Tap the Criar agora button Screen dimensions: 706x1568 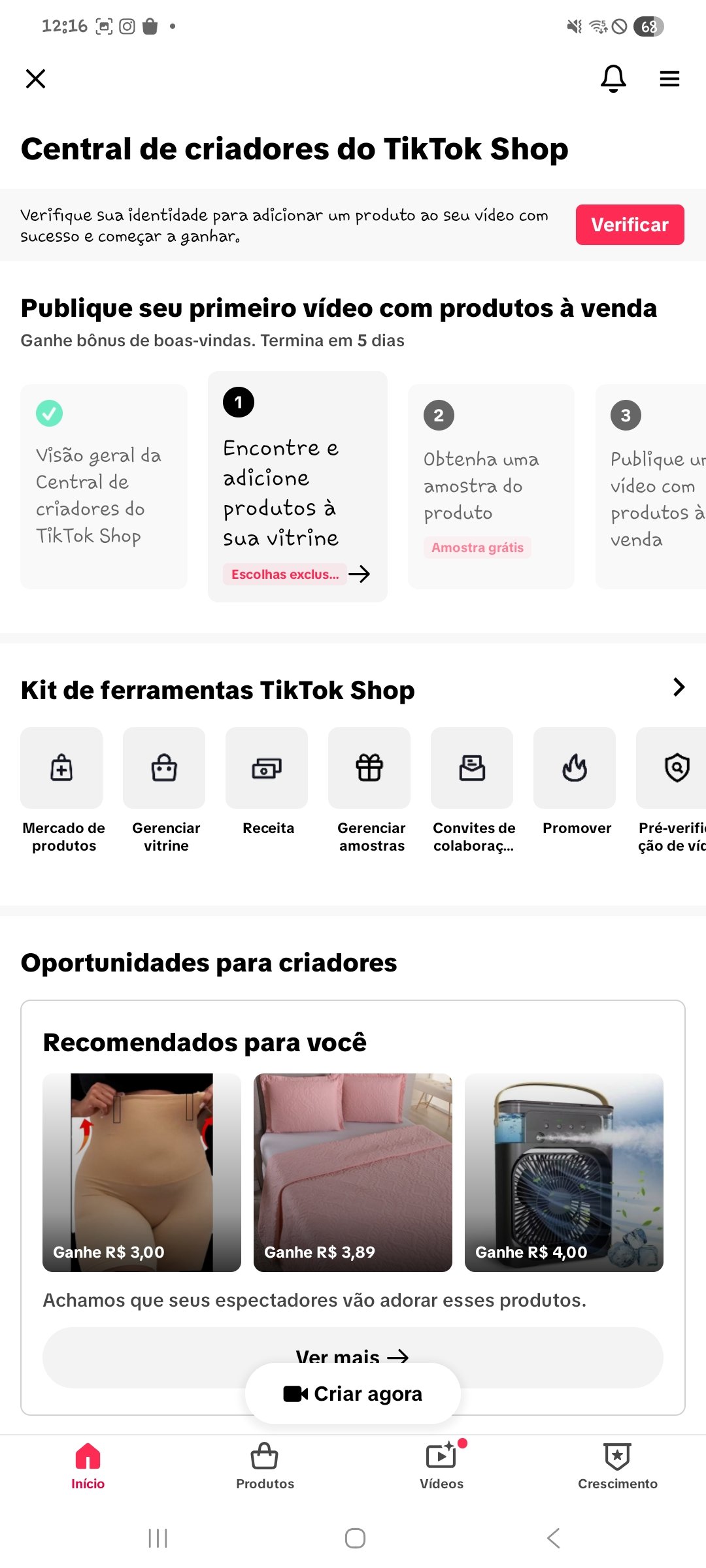353,1394
